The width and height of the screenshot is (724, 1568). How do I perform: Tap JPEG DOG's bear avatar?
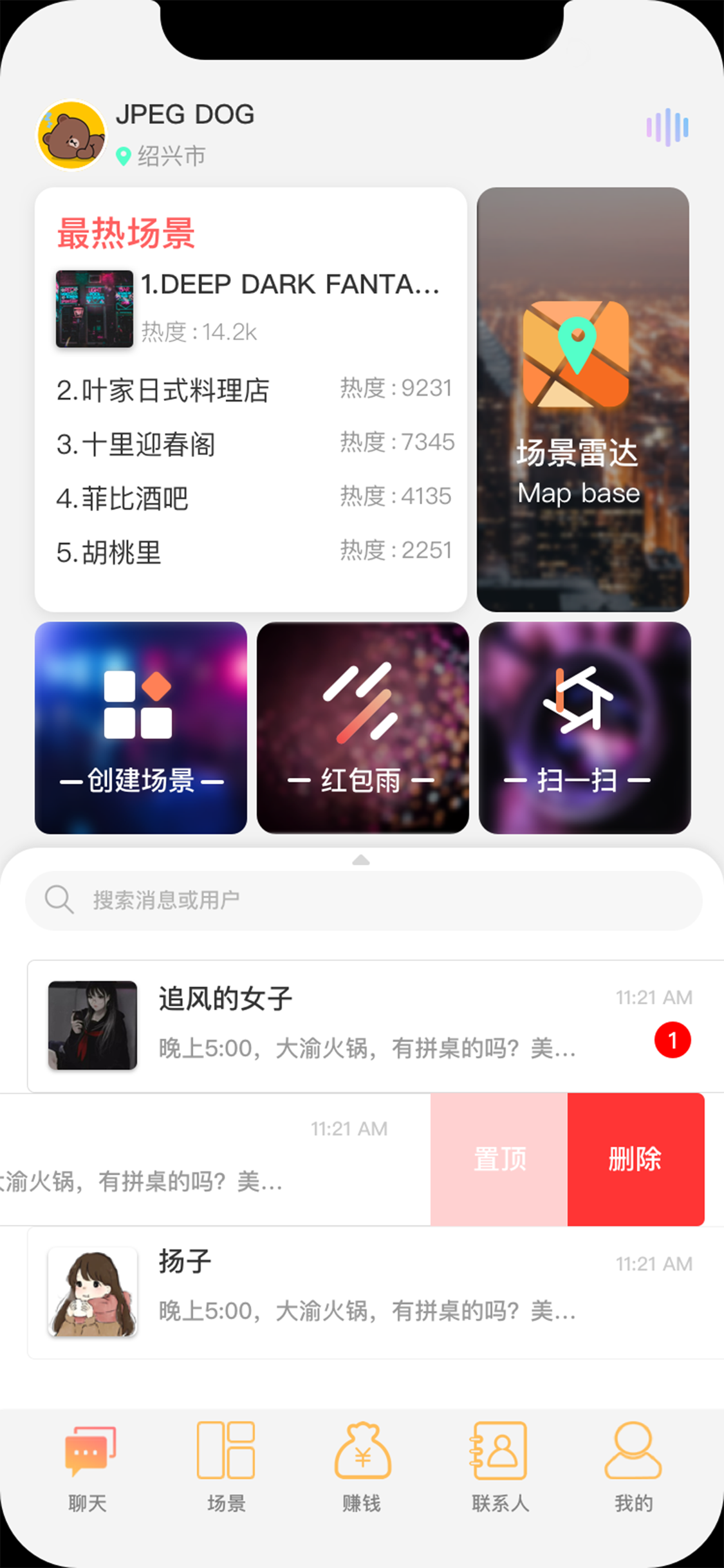click(70, 132)
